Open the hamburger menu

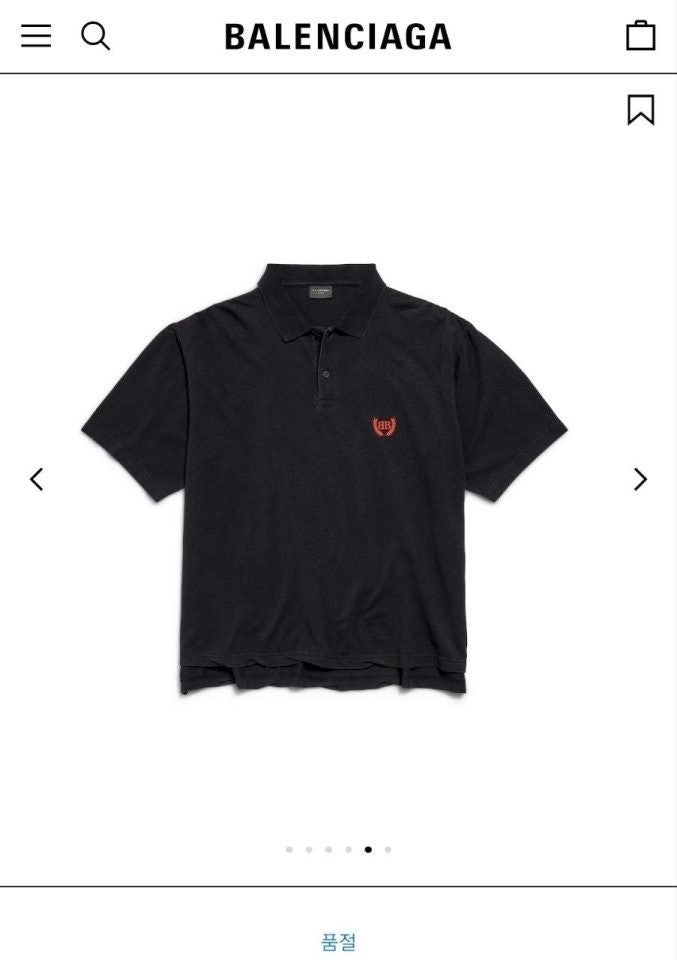[36, 36]
